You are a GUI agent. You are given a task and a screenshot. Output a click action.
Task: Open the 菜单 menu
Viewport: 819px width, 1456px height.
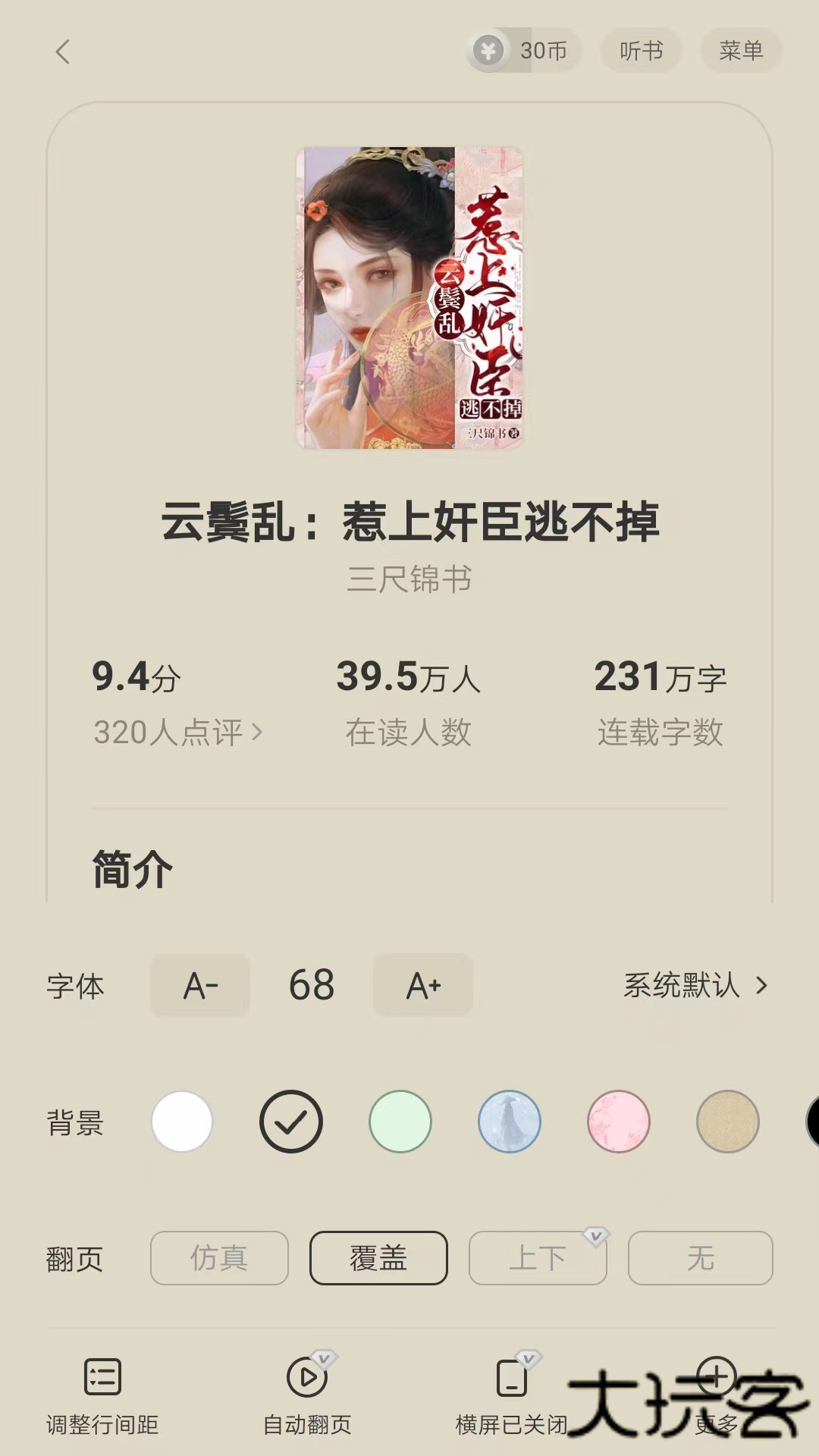741,50
